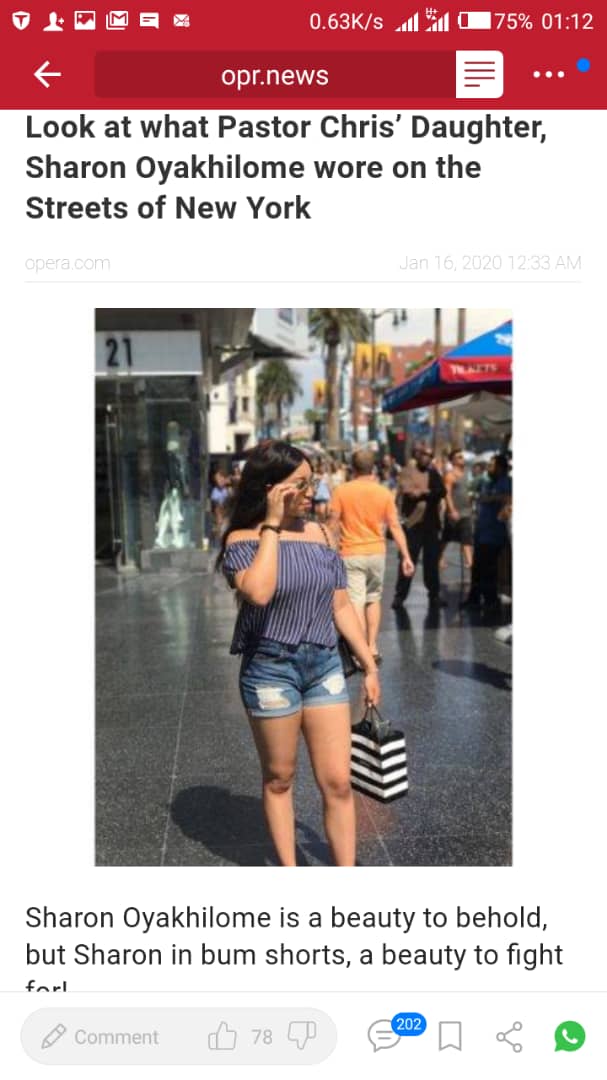Open the article photo
607x1080 pixels.
(303, 586)
